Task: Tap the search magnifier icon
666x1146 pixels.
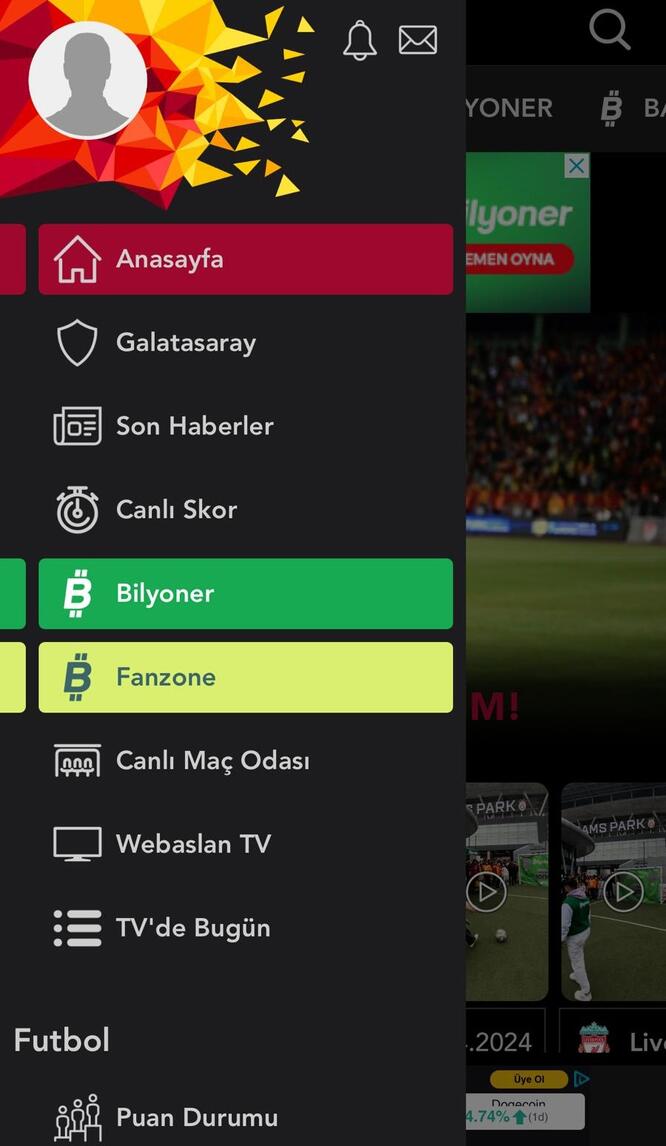Action: (x=609, y=29)
